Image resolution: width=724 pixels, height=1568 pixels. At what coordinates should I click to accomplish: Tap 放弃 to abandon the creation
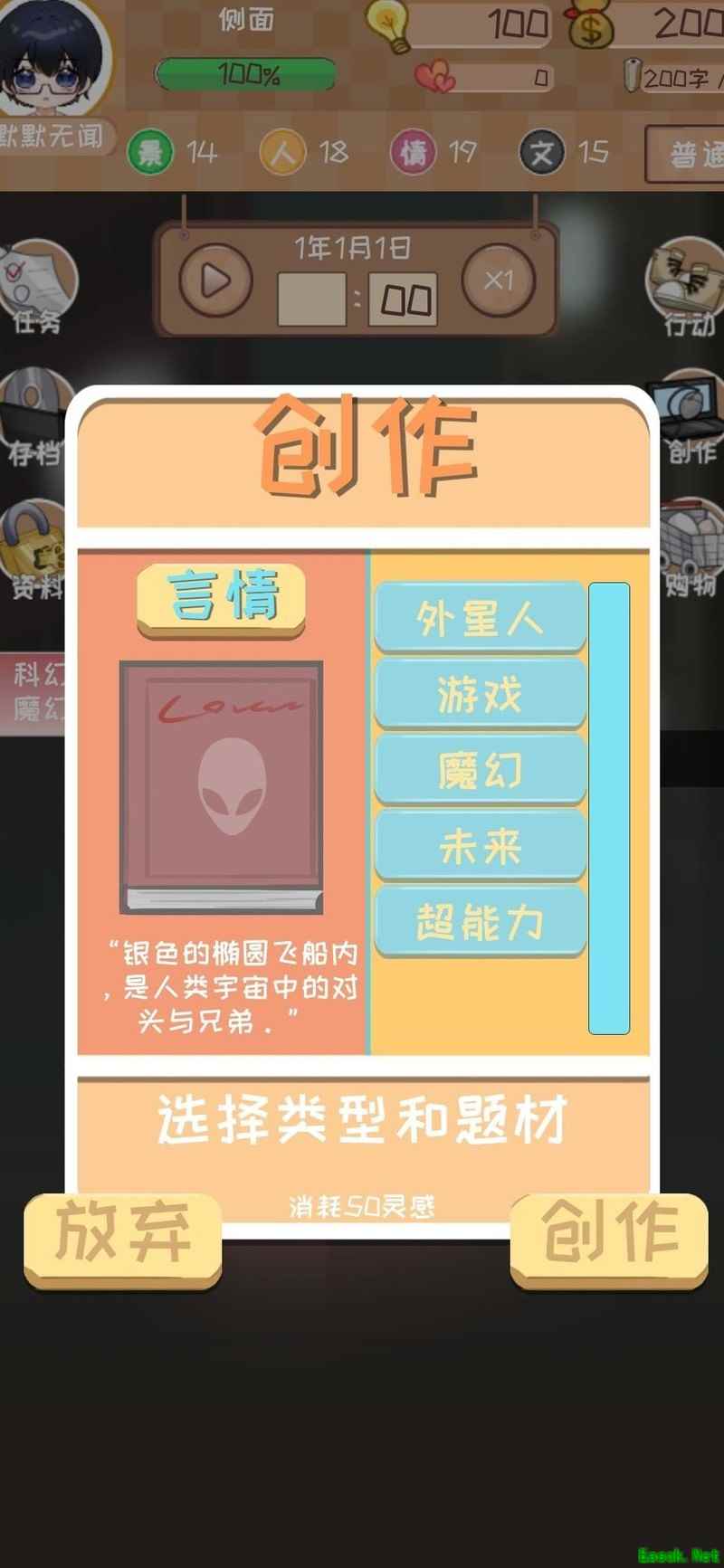click(x=123, y=1237)
